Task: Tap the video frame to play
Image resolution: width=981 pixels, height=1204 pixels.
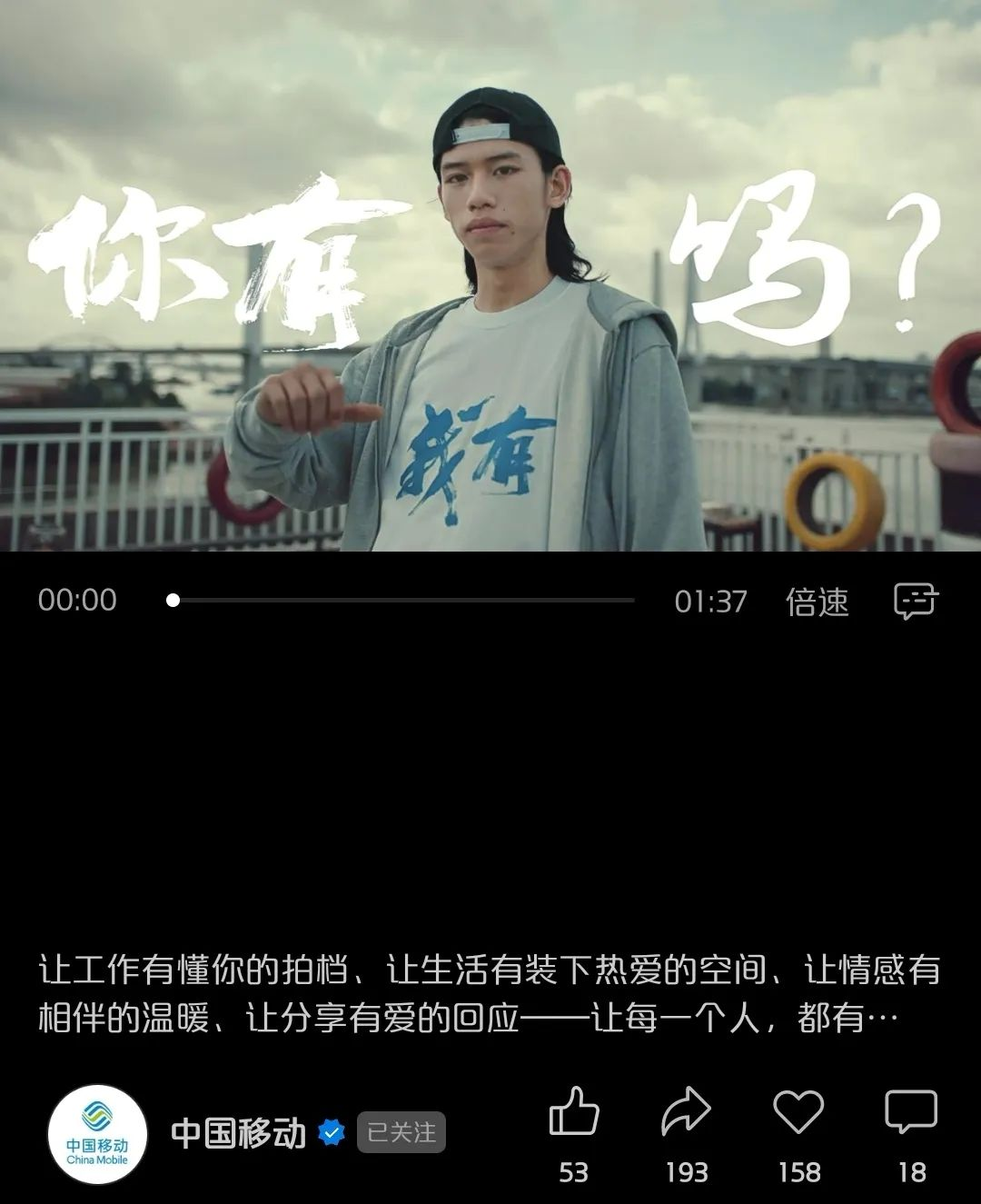Action: (x=490, y=273)
